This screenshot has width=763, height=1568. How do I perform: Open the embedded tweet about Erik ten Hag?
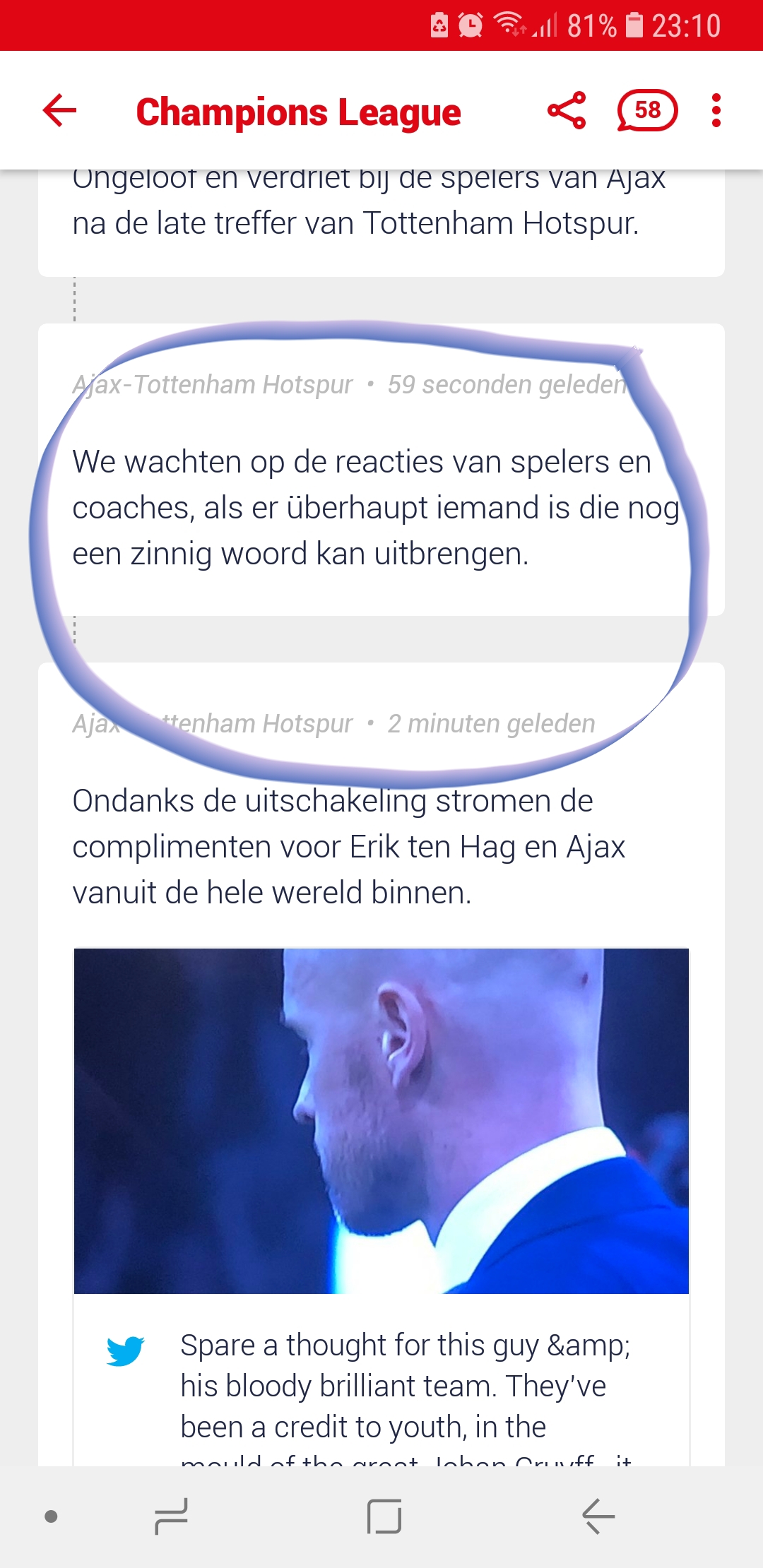[x=405, y=1384]
